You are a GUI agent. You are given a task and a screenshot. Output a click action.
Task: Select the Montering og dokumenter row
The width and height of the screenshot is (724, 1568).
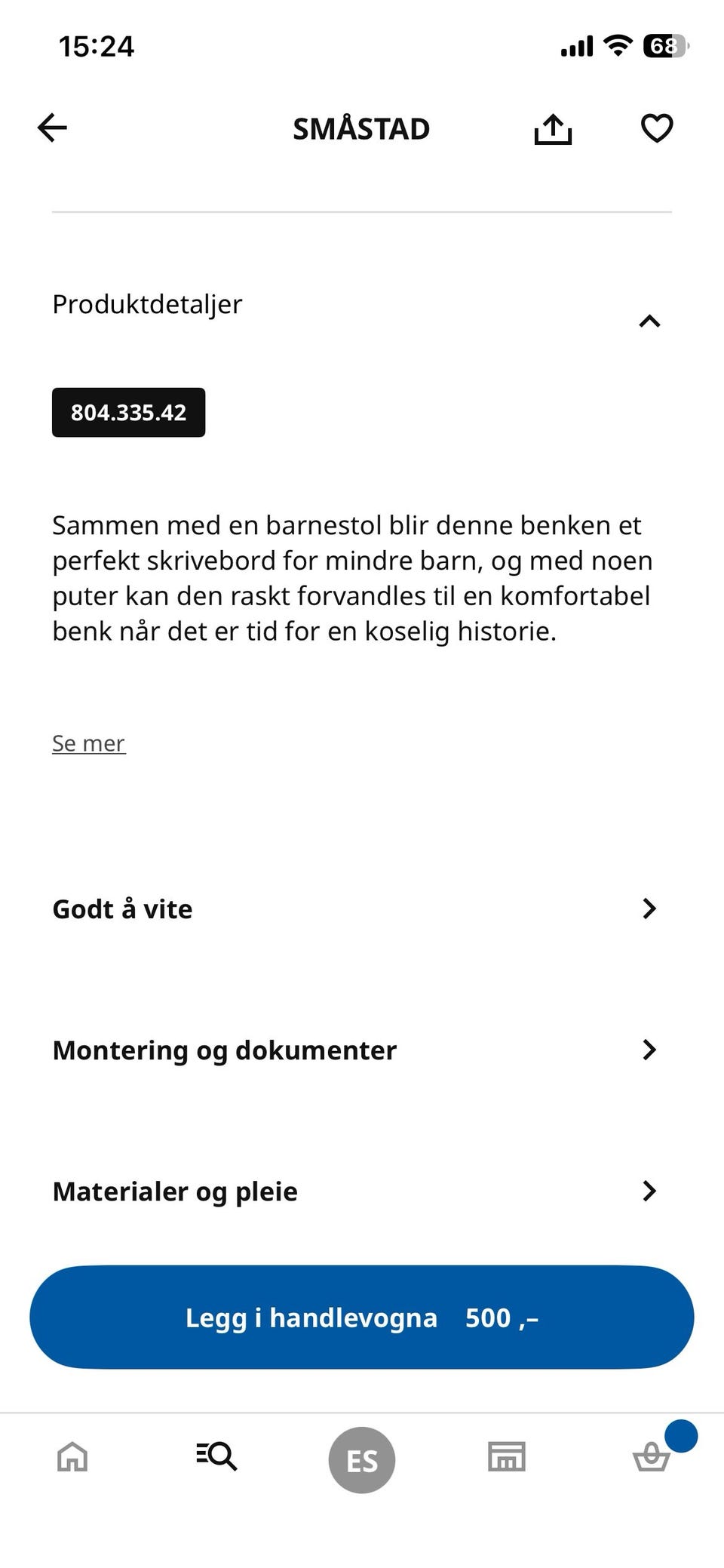click(225, 1050)
